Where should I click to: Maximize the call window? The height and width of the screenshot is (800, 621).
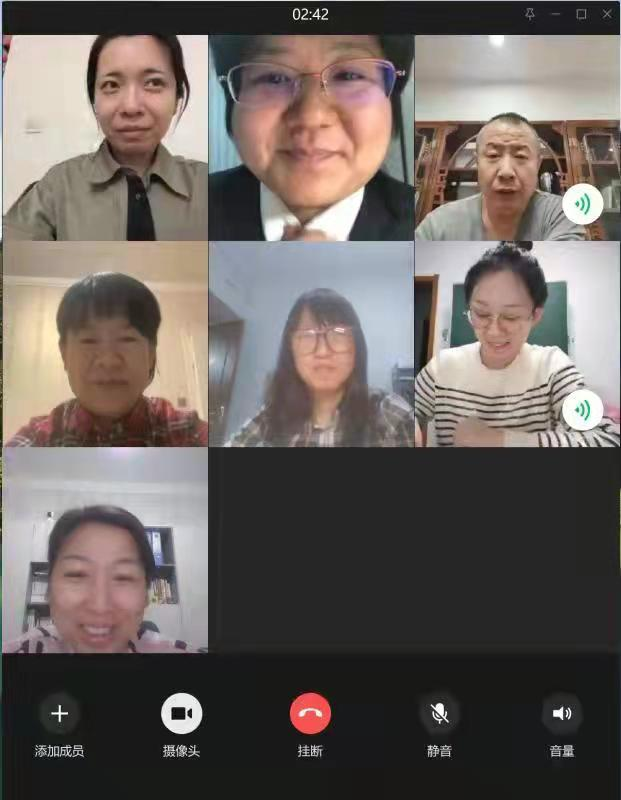(581, 14)
